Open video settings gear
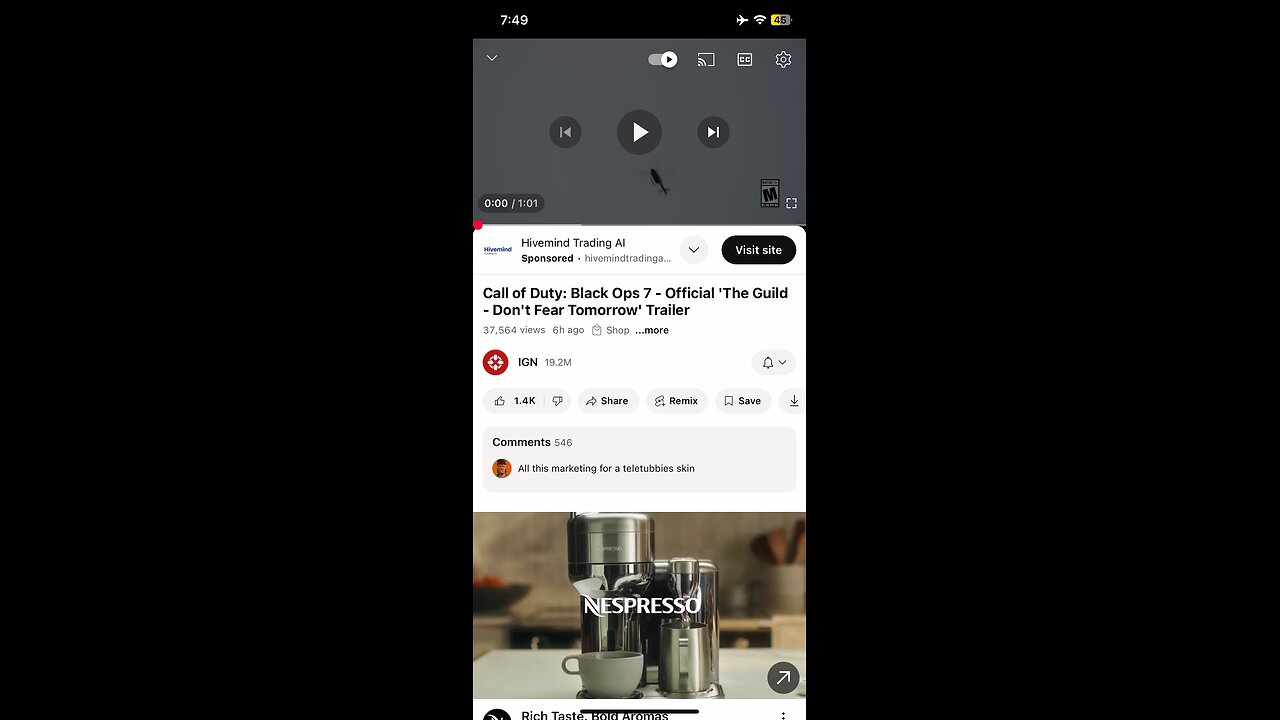This screenshot has width=1280, height=720. click(x=783, y=60)
